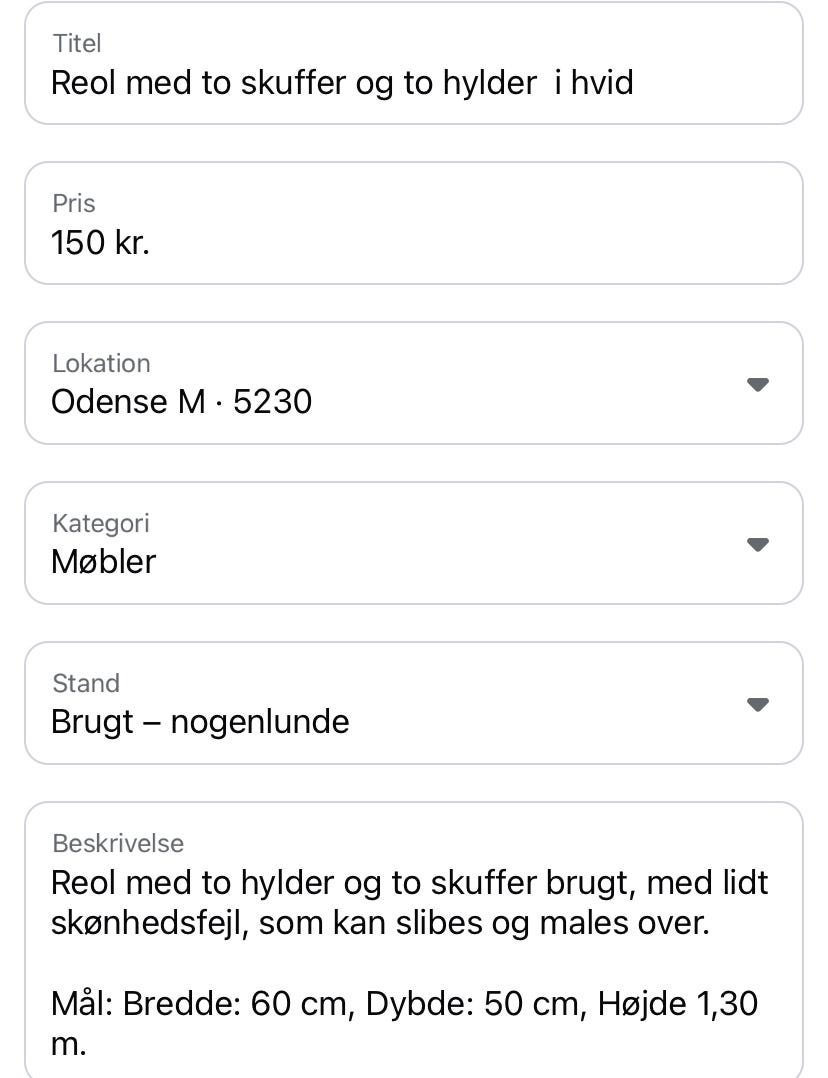
Task: Select the category value Møbler
Action: point(103,562)
